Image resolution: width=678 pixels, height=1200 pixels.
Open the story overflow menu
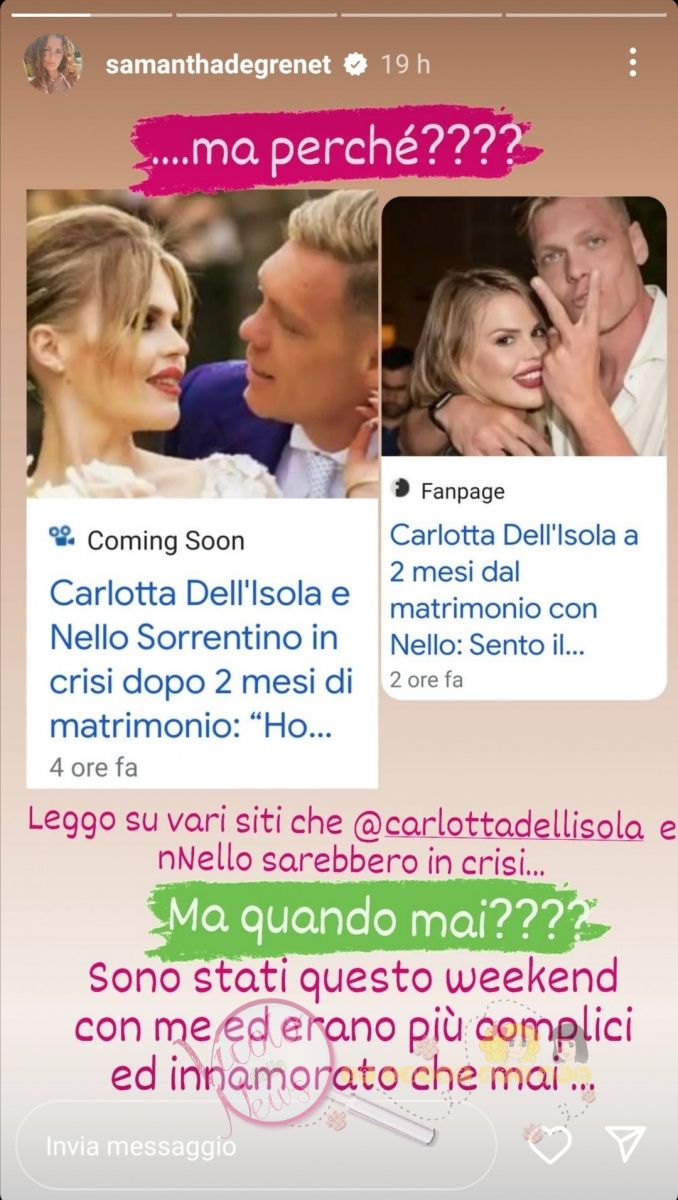(632, 63)
